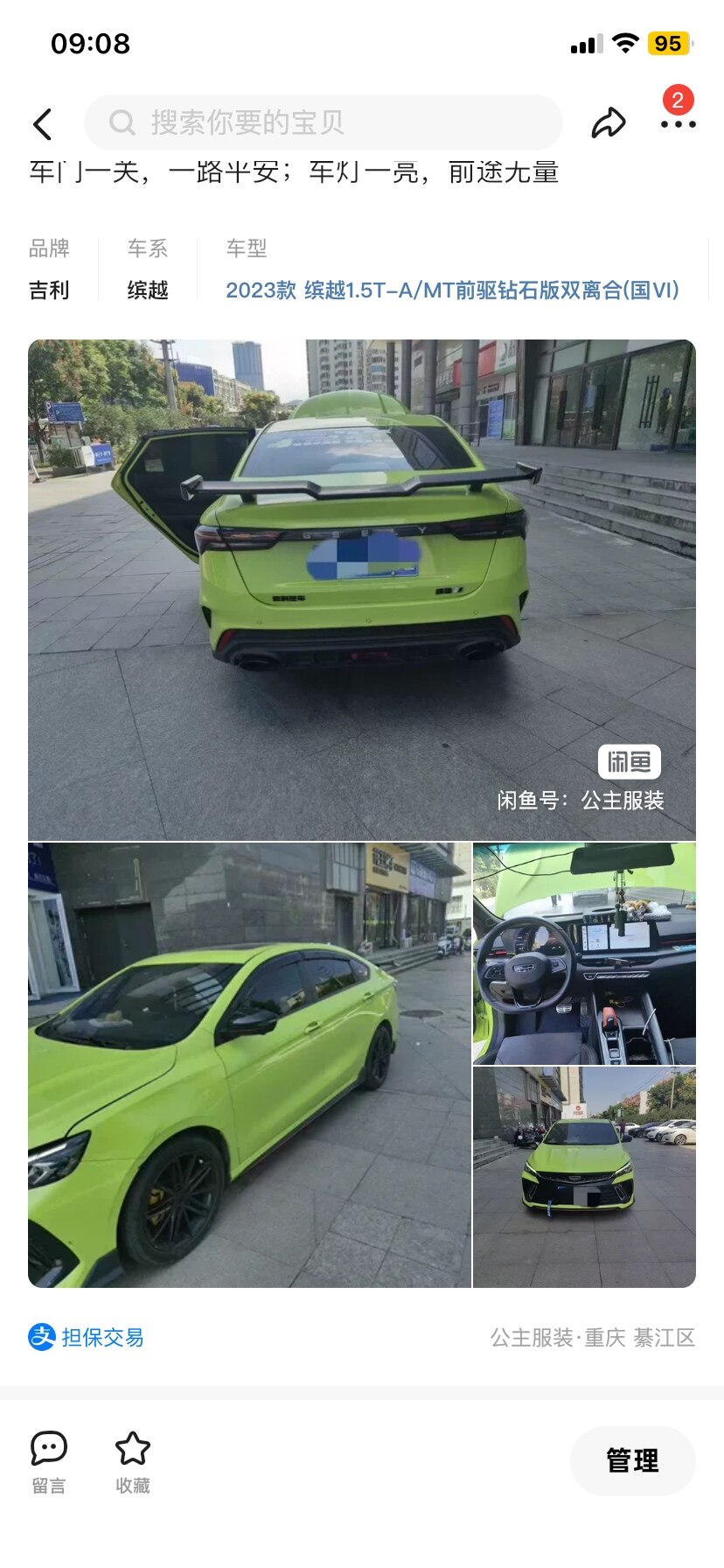This screenshot has height=1568, width=724.
Task: View the large rear photo of the green car
Action: [x=362, y=589]
